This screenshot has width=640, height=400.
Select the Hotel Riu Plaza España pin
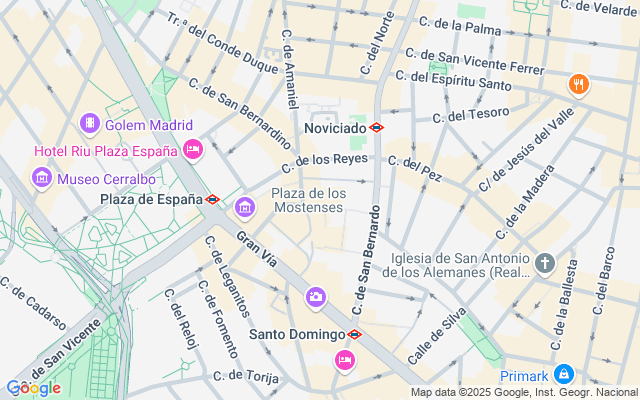194,150
